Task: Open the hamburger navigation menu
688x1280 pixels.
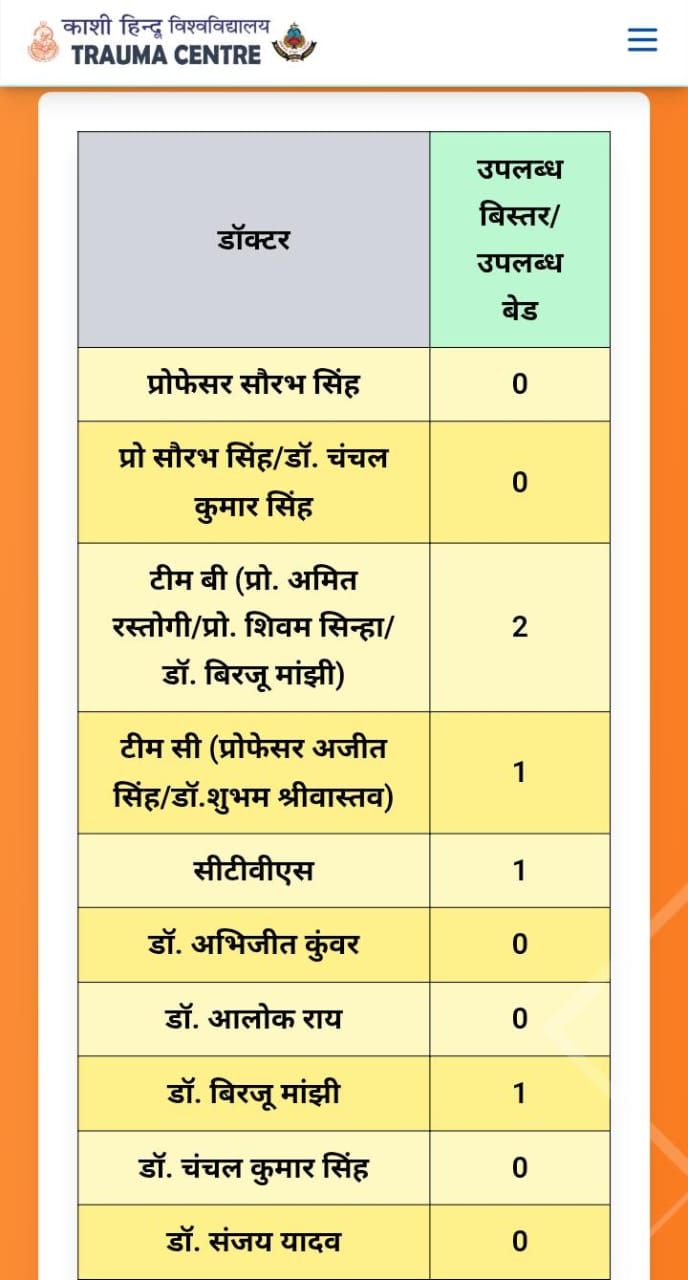Action: (x=642, y=40)
